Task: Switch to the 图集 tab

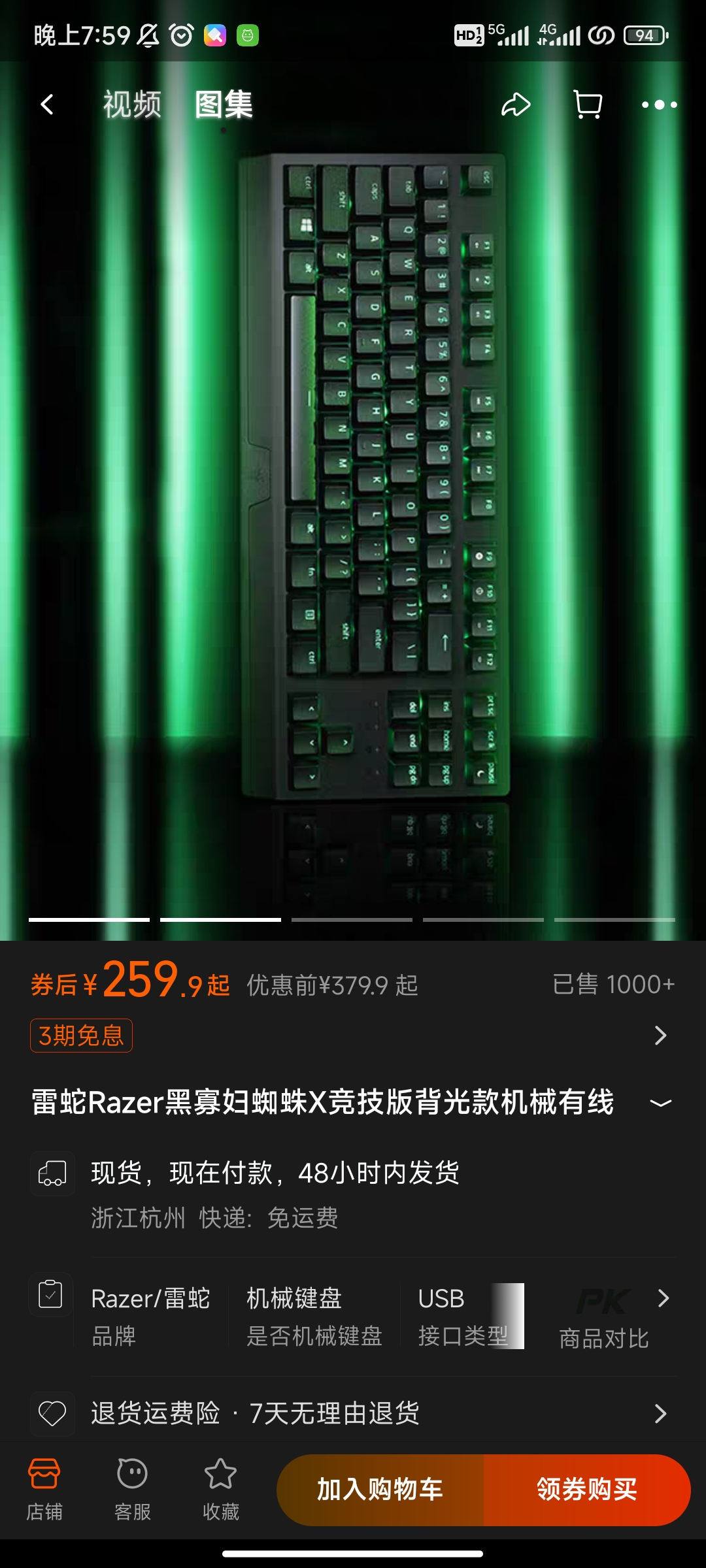Action: (x=224, y=105)
